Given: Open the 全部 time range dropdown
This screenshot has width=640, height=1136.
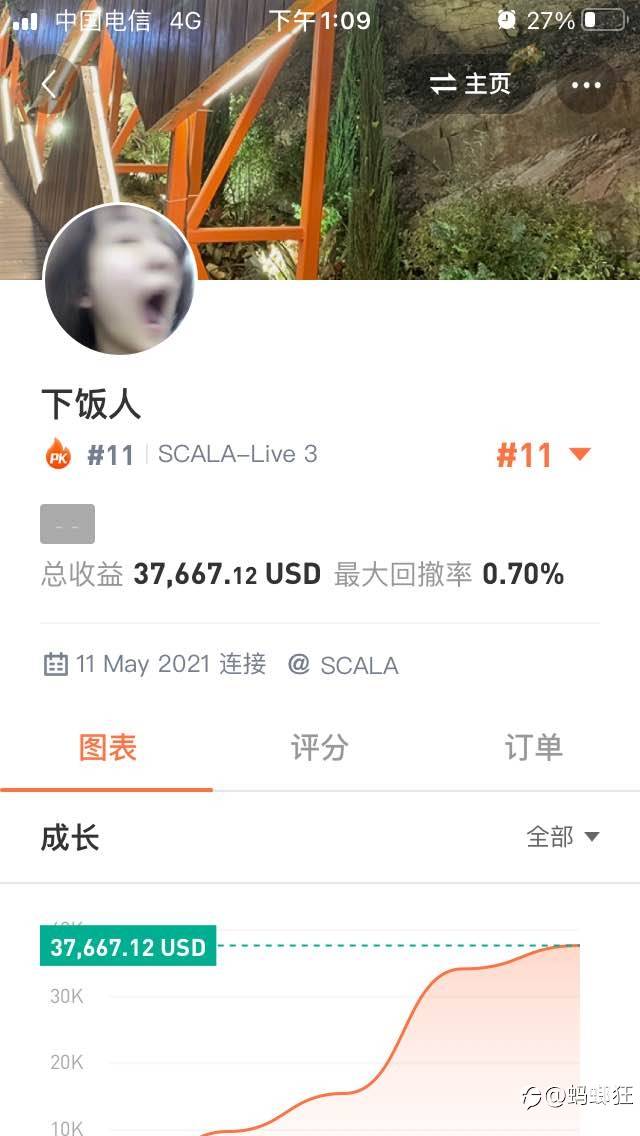Looking at the screenshot, I should click(562, 837).
